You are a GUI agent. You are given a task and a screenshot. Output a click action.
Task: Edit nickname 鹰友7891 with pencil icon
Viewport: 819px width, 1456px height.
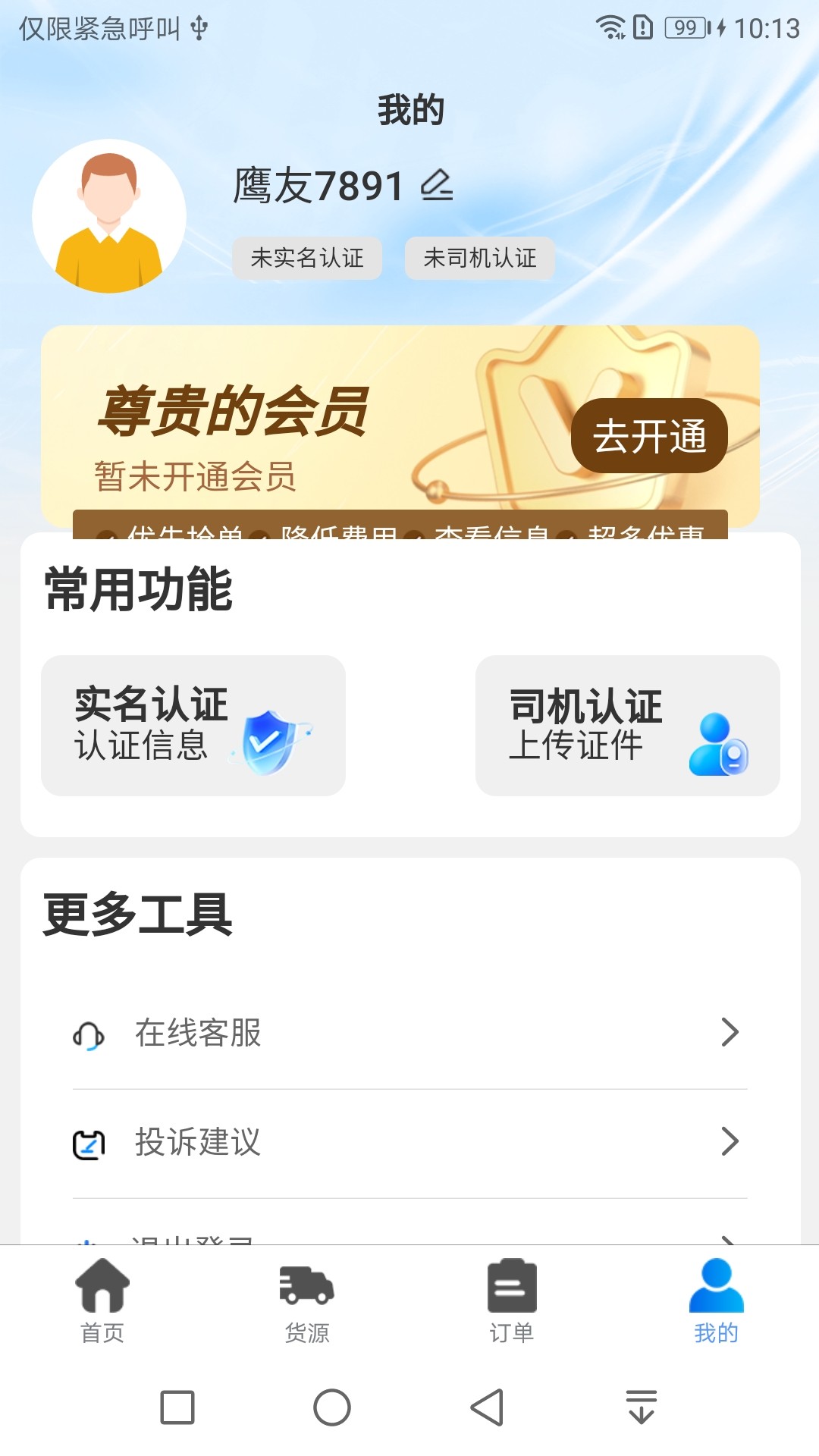click(437, 186)
